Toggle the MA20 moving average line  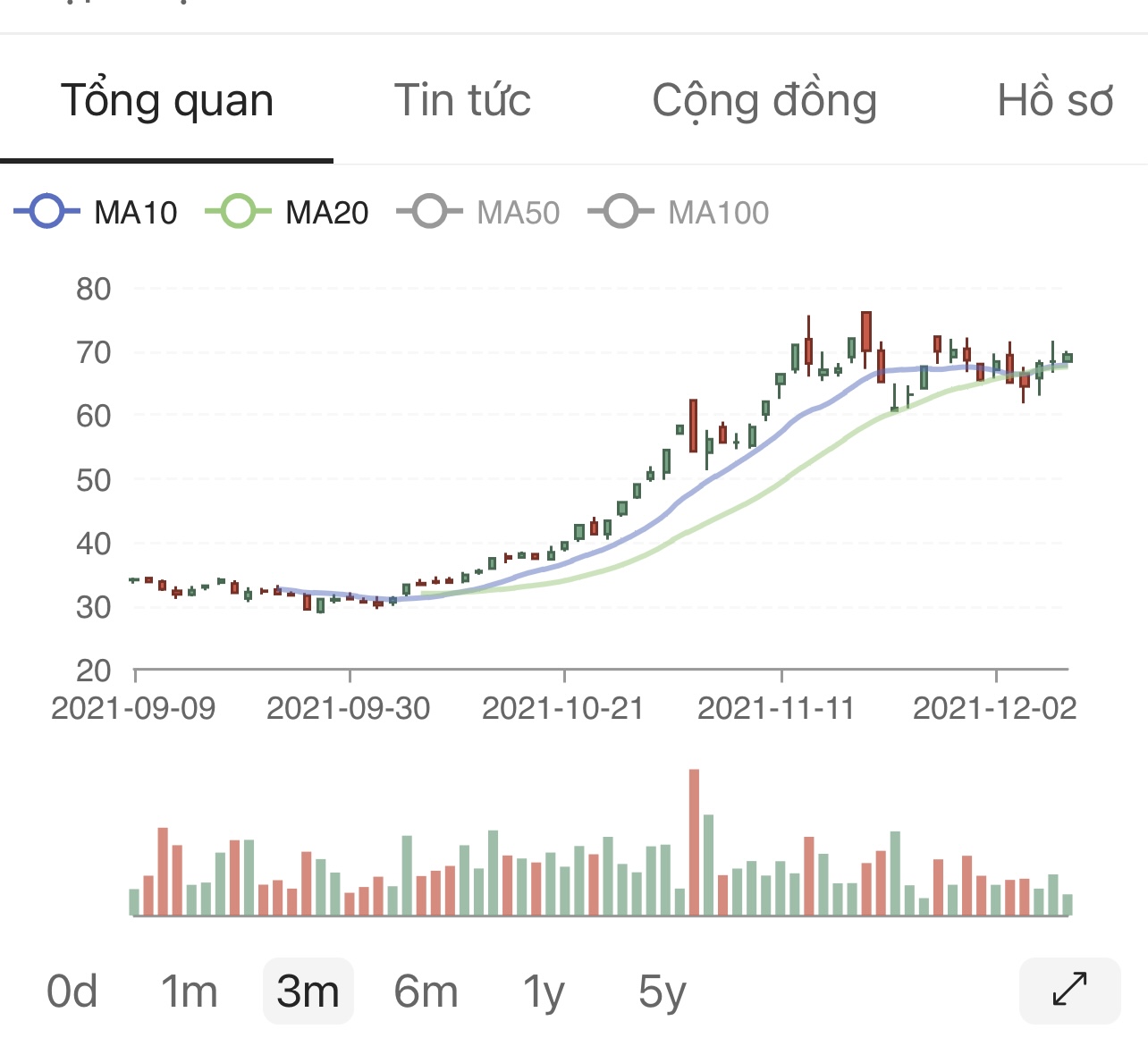click(288, 212)
